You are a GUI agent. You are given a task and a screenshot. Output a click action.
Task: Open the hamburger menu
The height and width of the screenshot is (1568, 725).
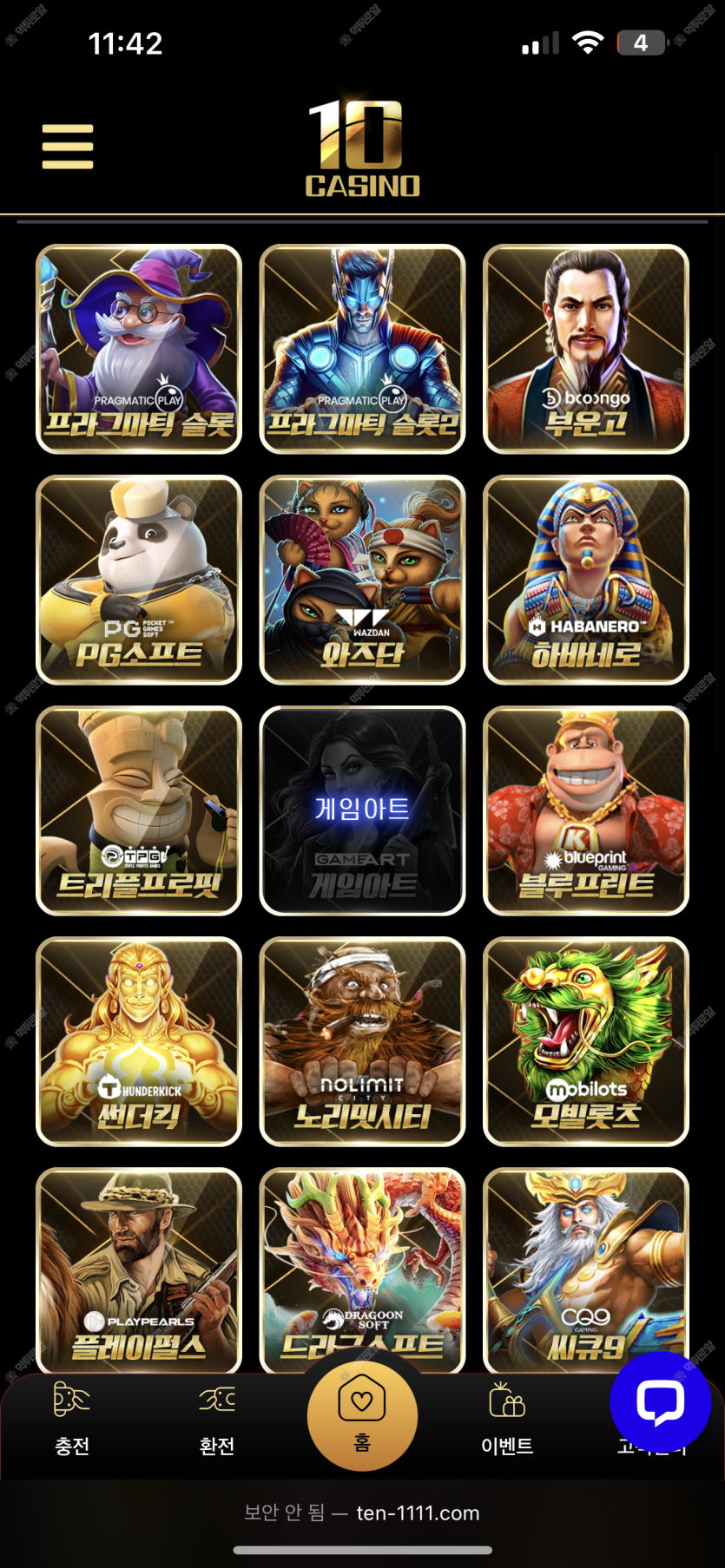68,146
